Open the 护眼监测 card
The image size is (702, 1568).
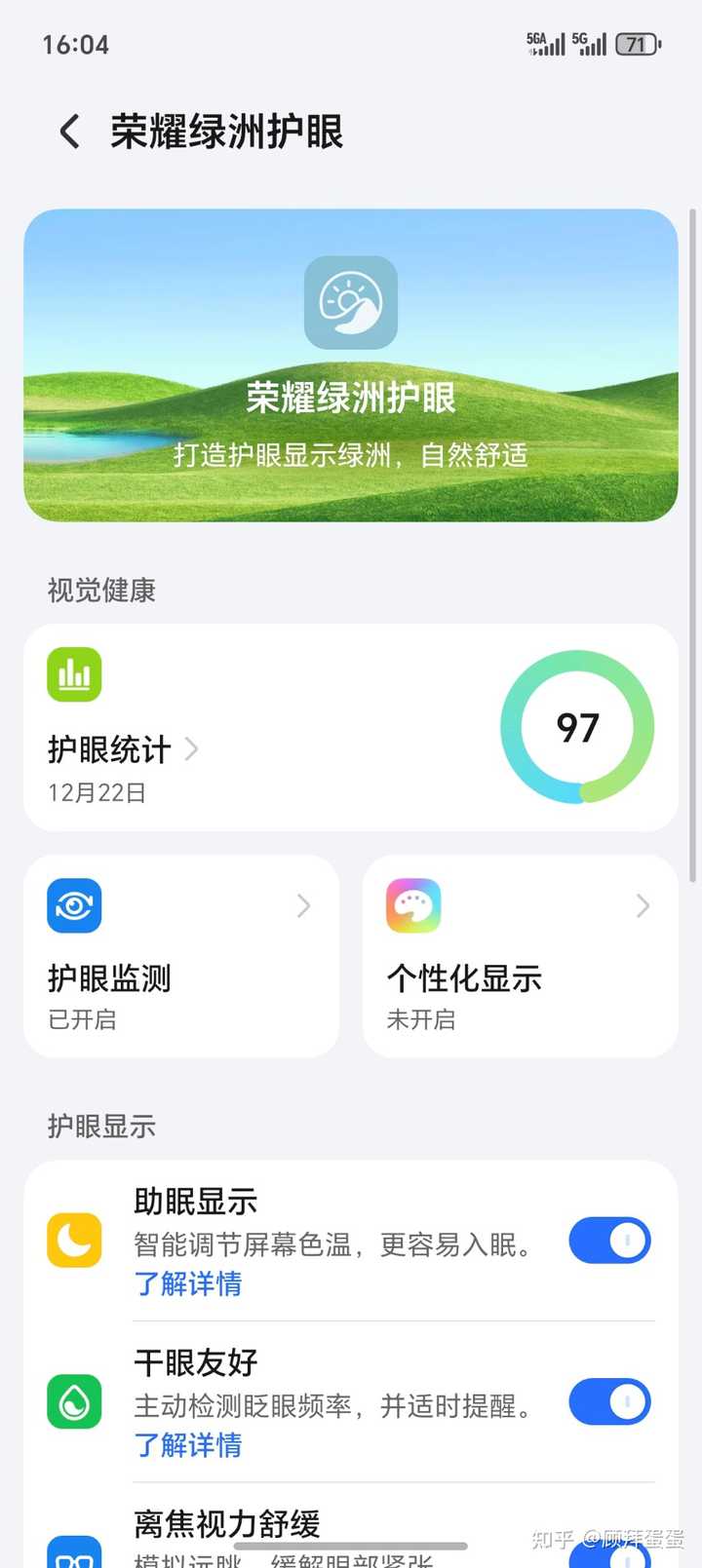181,956
